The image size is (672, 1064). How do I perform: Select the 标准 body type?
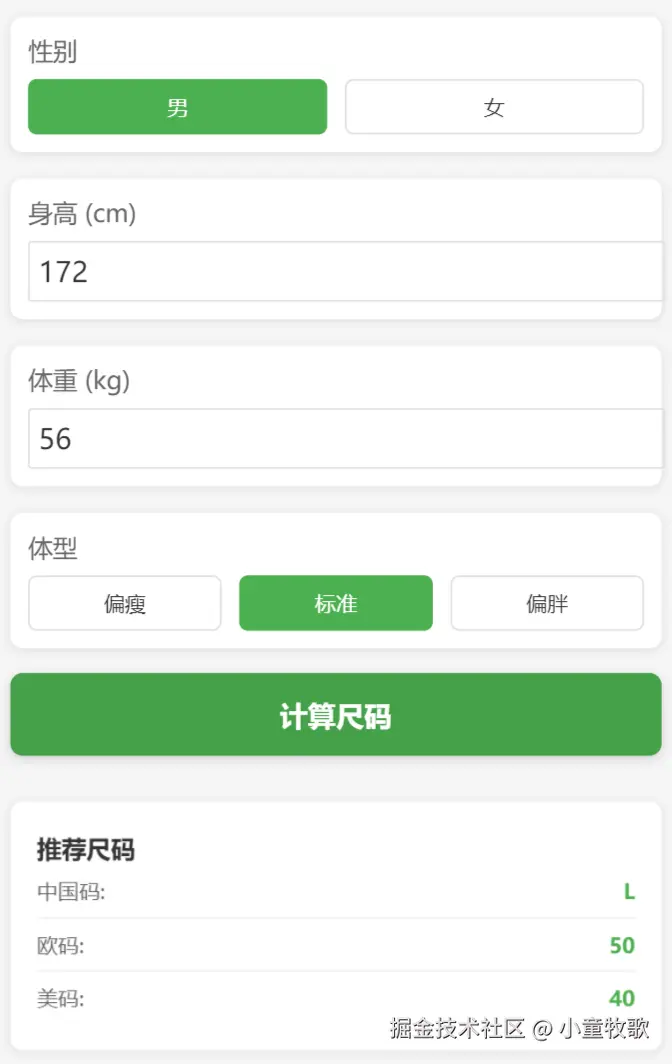[x=336, y=603]
